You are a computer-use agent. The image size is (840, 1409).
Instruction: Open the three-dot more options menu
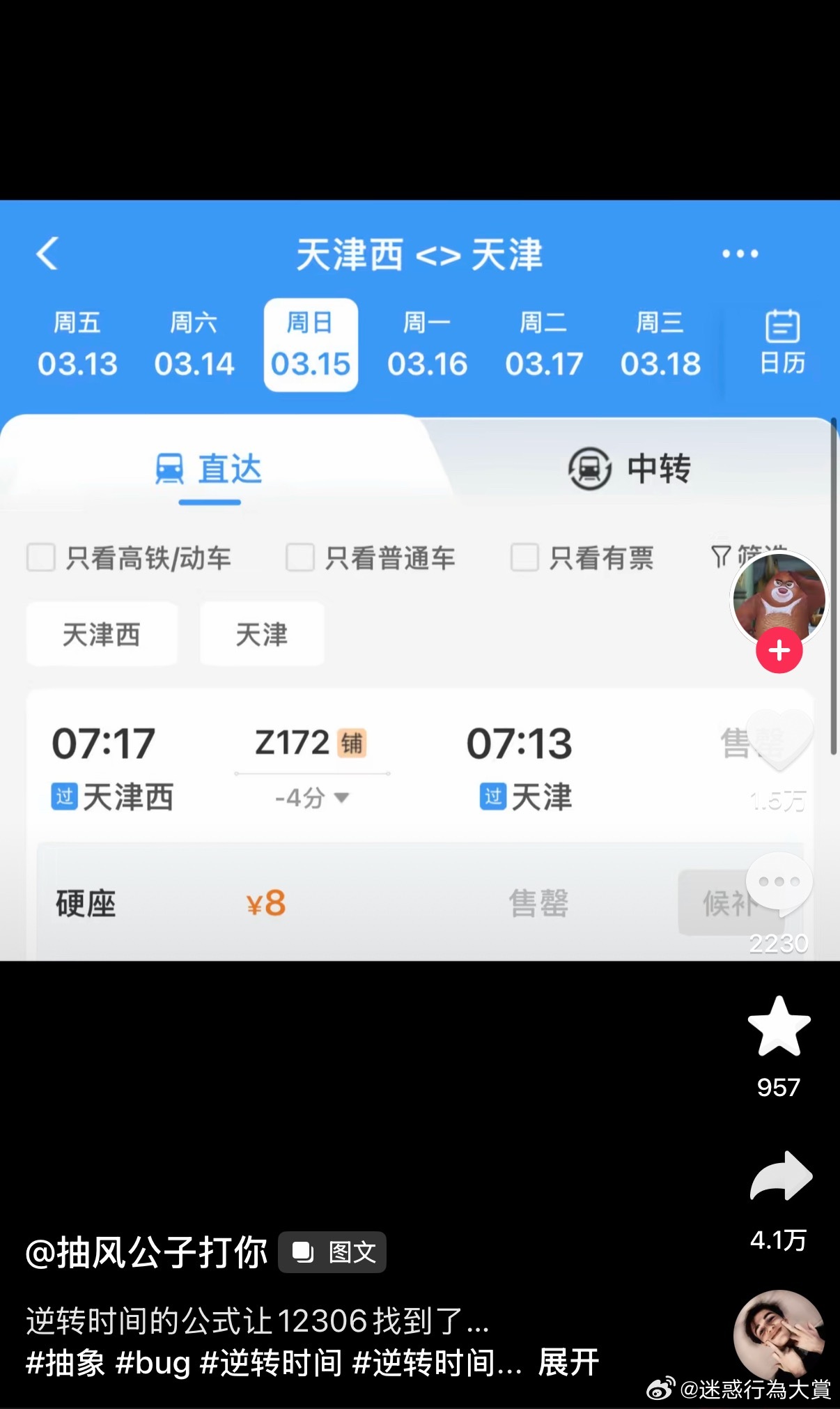[740, 254]
